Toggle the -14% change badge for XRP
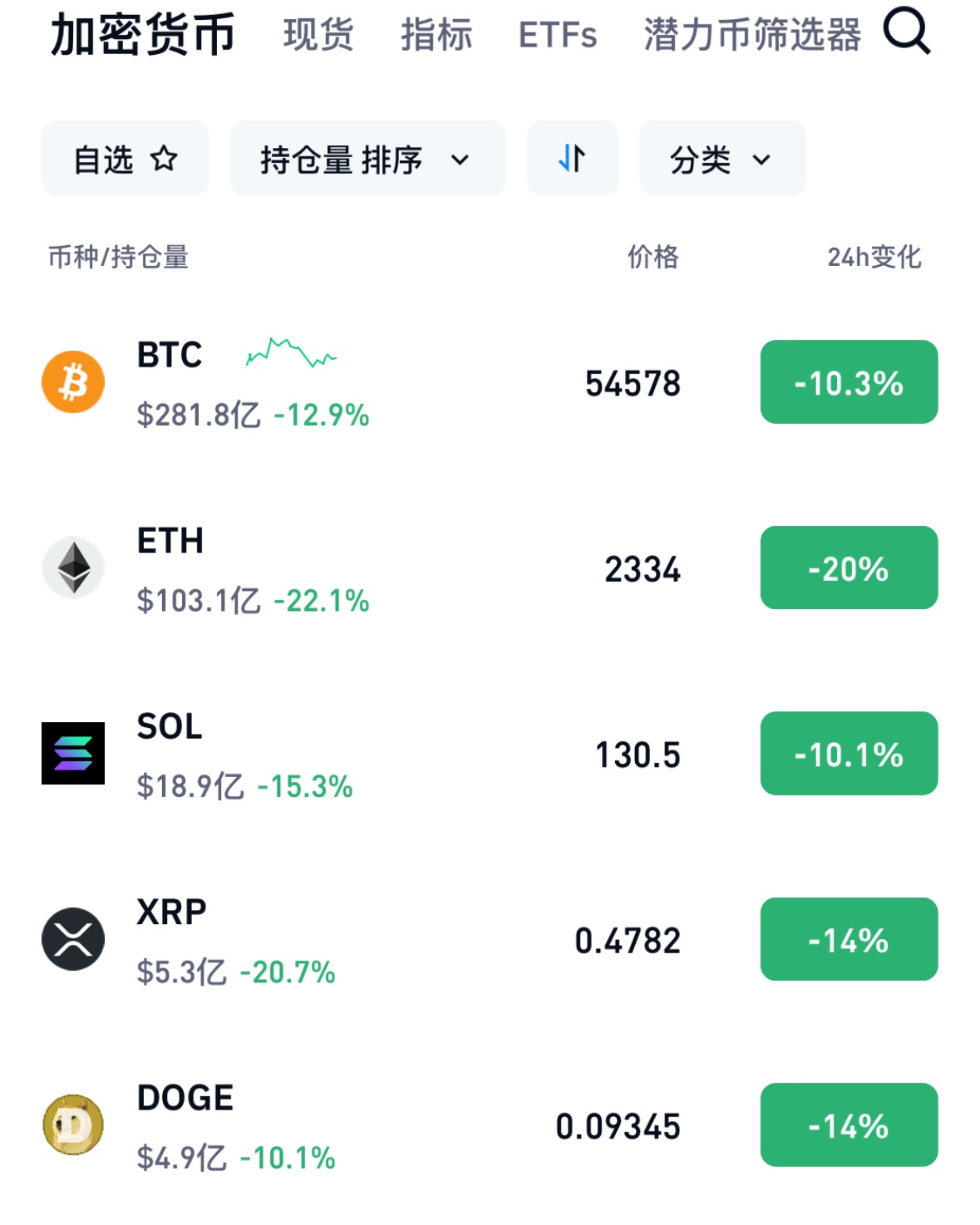 pyautogui.click(x=848, y=939)
